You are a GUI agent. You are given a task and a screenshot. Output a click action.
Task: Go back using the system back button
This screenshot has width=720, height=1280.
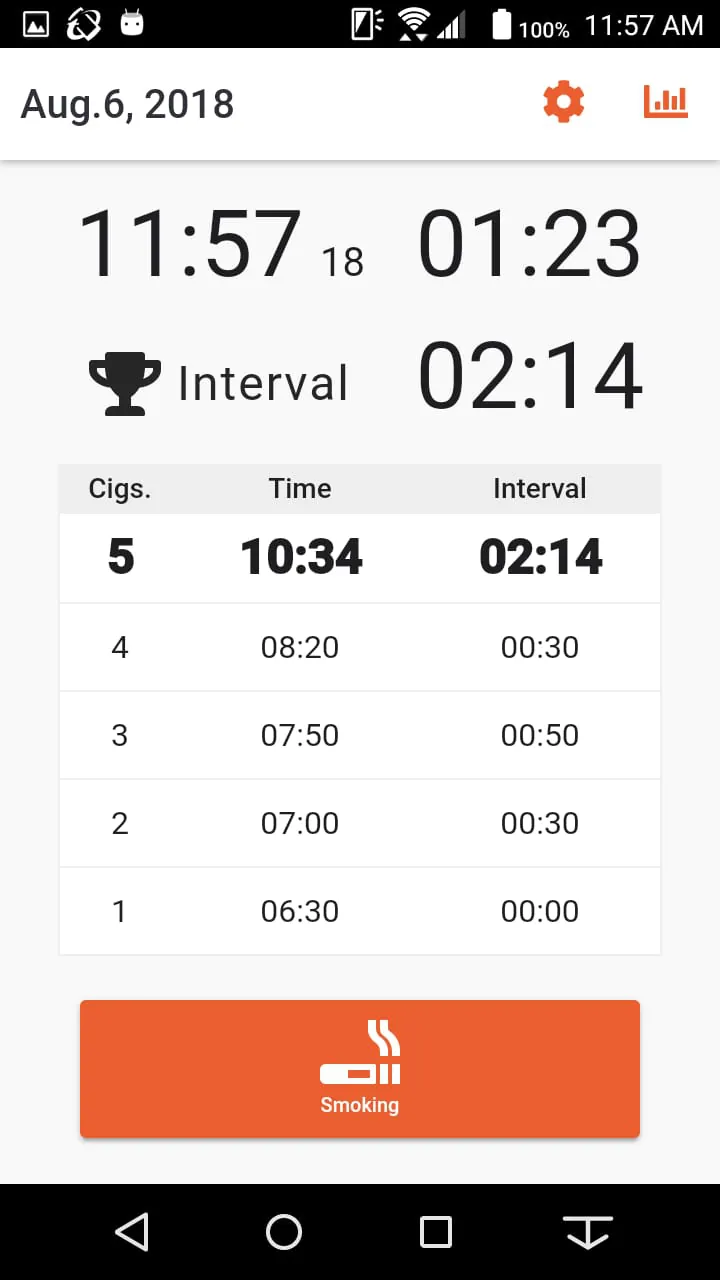(132, 1232)
